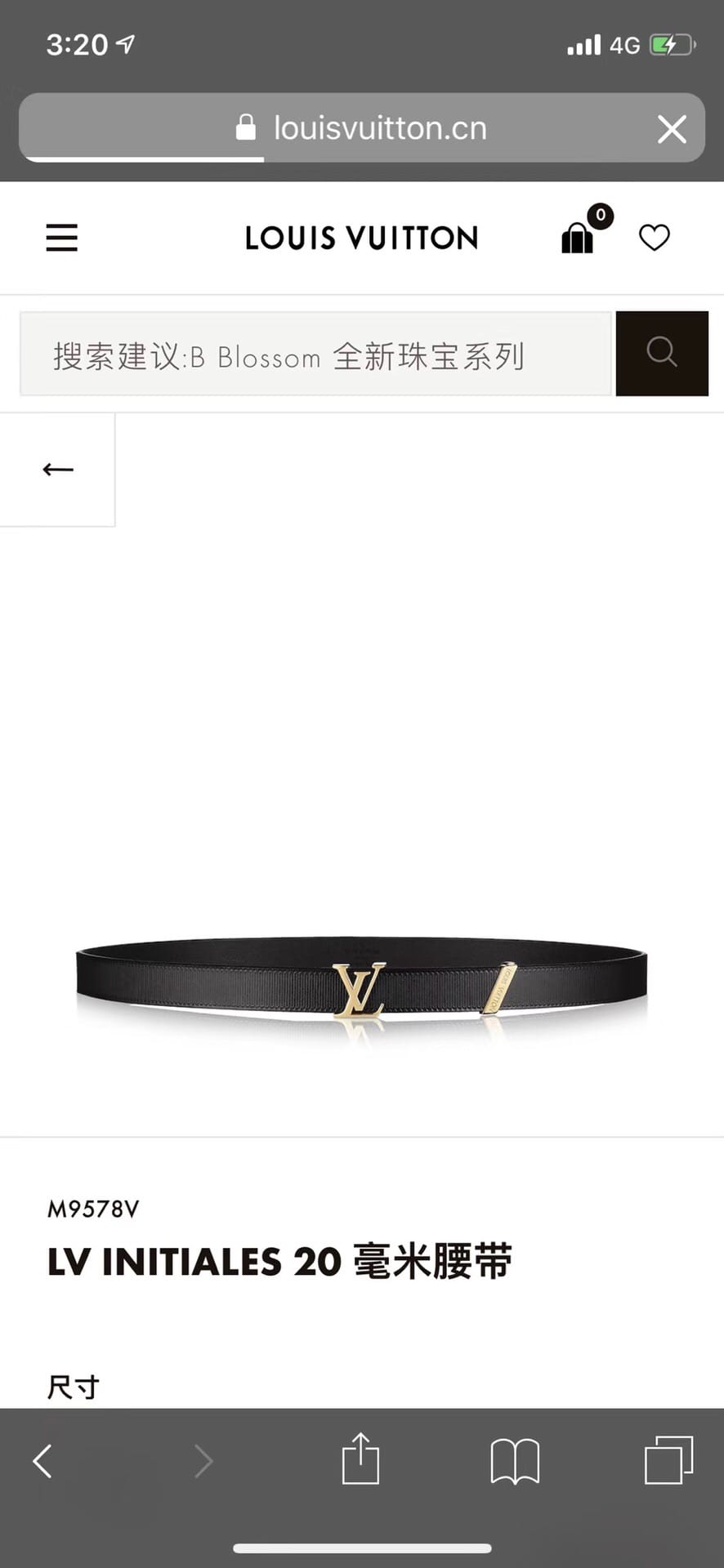Screen dimensions: 724x1568
Task: Tap the louisvuitton.cn address bar
Action: point(362,128)
